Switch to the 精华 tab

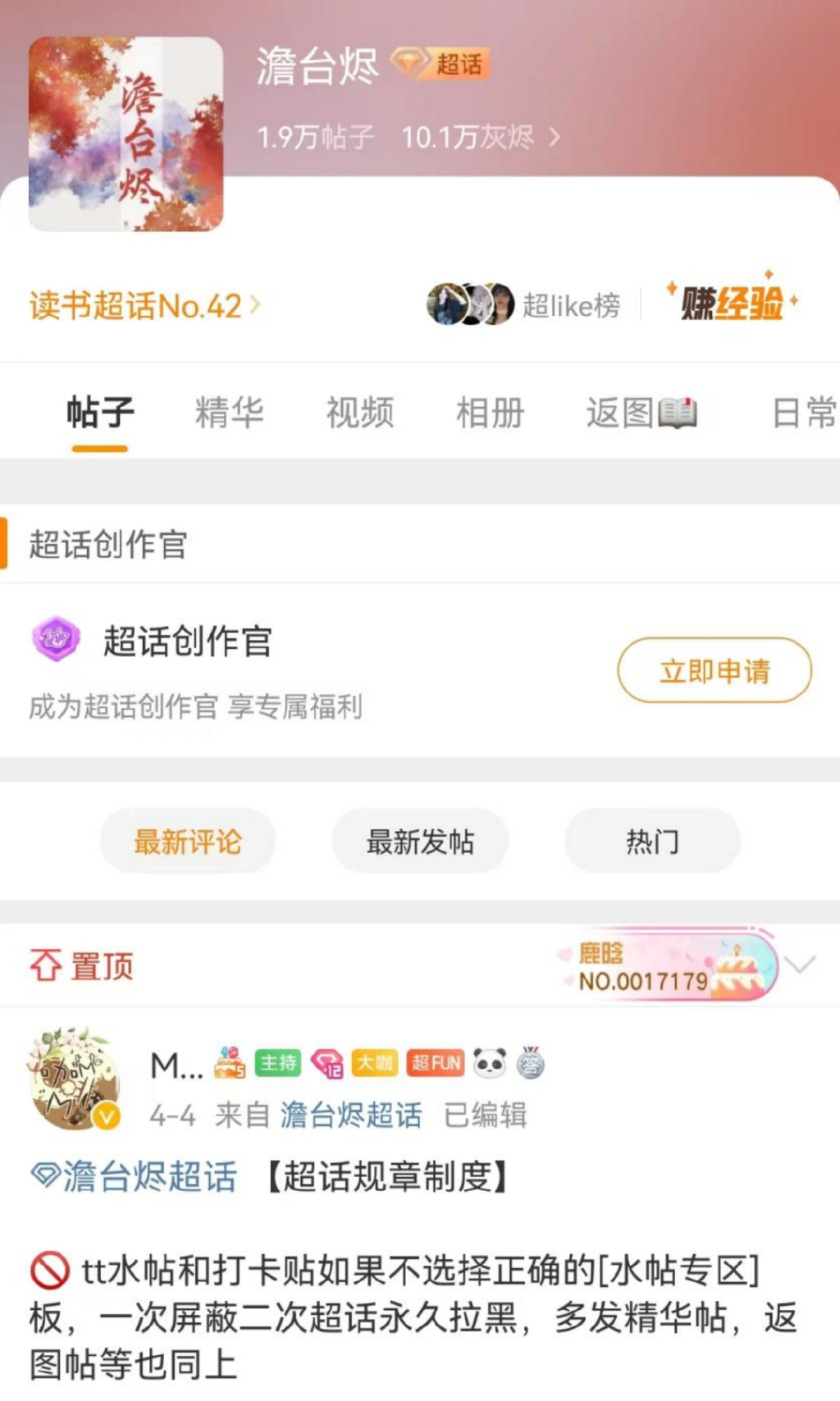tap(229, 413)
